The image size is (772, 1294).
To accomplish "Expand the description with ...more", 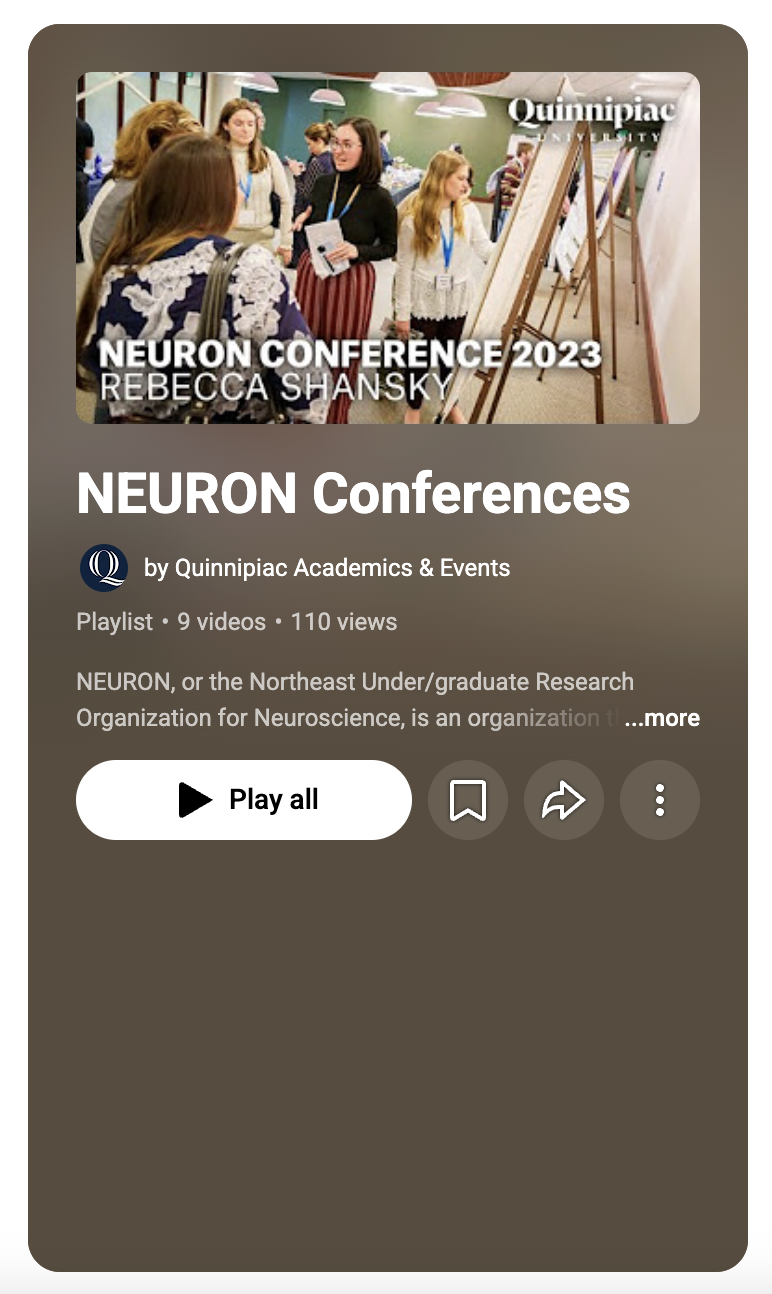I will [662, 718].
